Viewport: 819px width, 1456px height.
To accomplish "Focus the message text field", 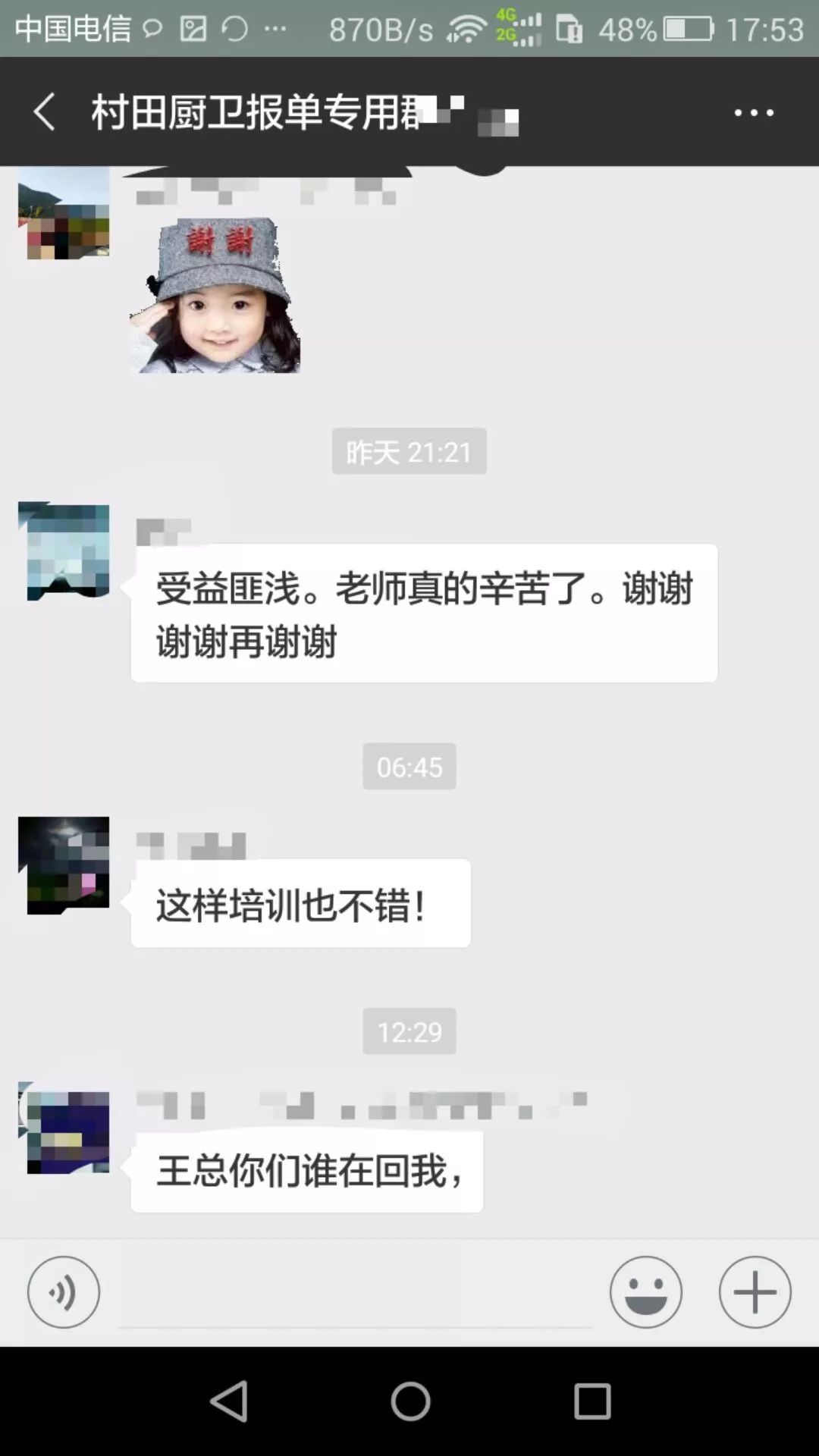I will [355, 1291].
